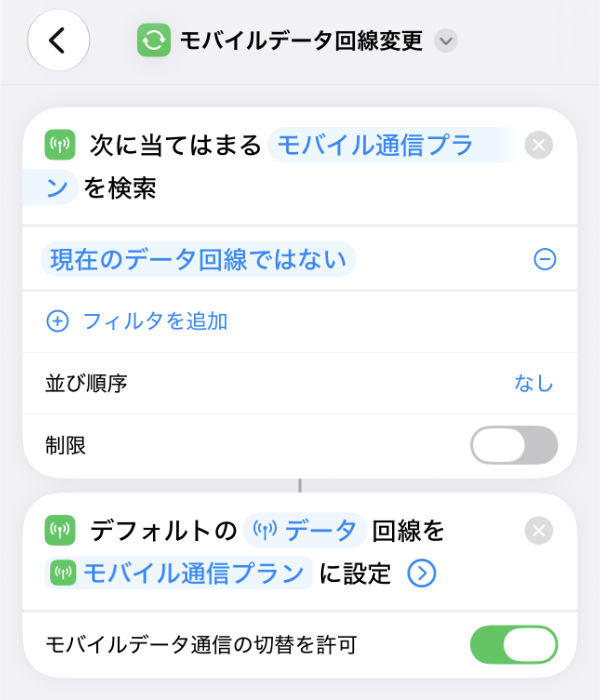Change the データ line type parameter
The image size is (600, 700).
[305, 530]
